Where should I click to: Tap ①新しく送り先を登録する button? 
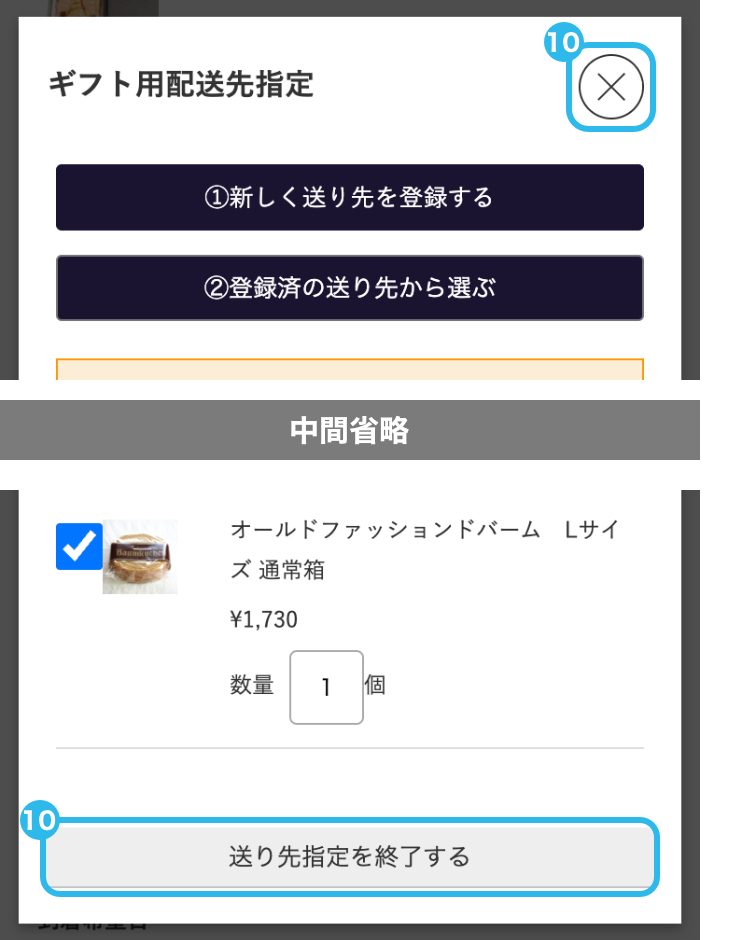point(350,197)
